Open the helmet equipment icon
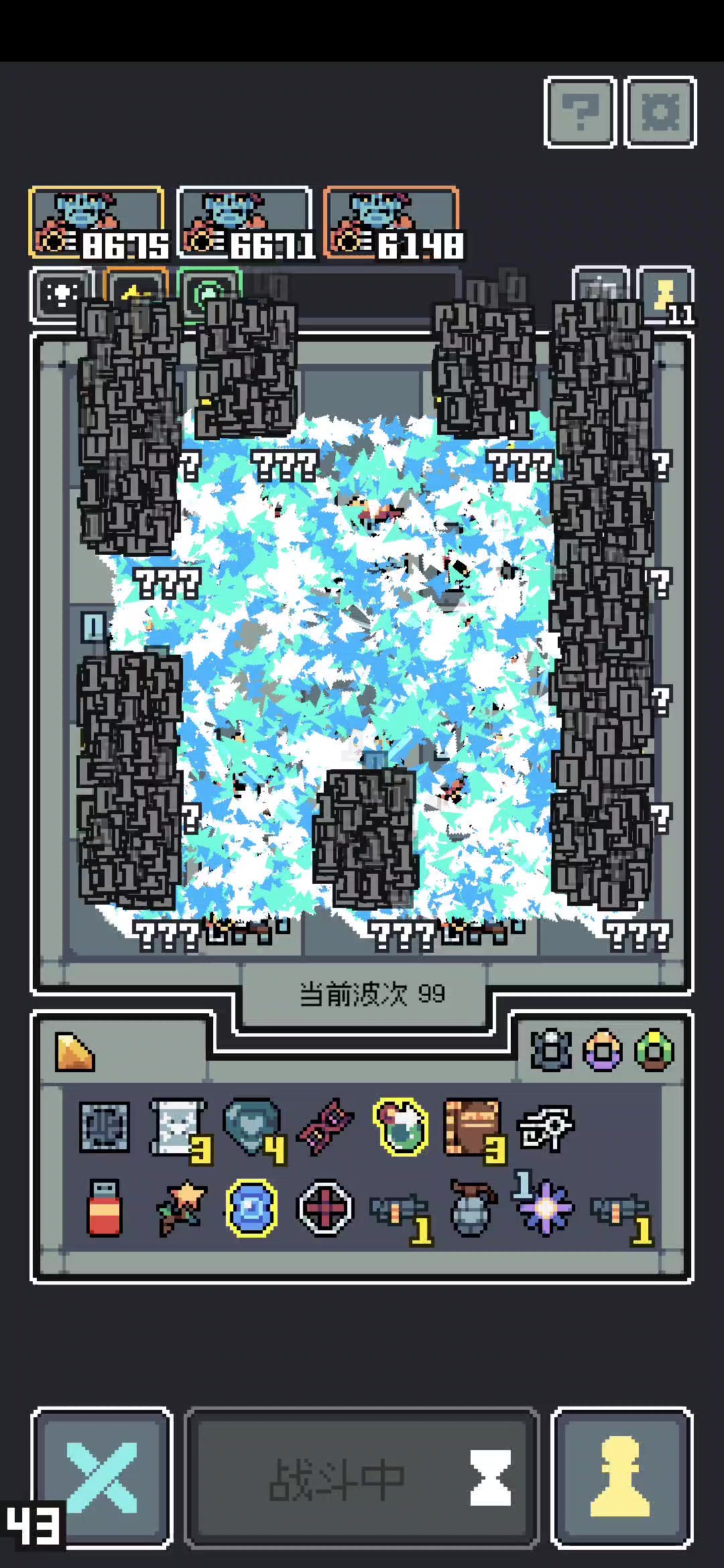The height and width of the screenshot is (1568, 724). [x=551, y=1050]
